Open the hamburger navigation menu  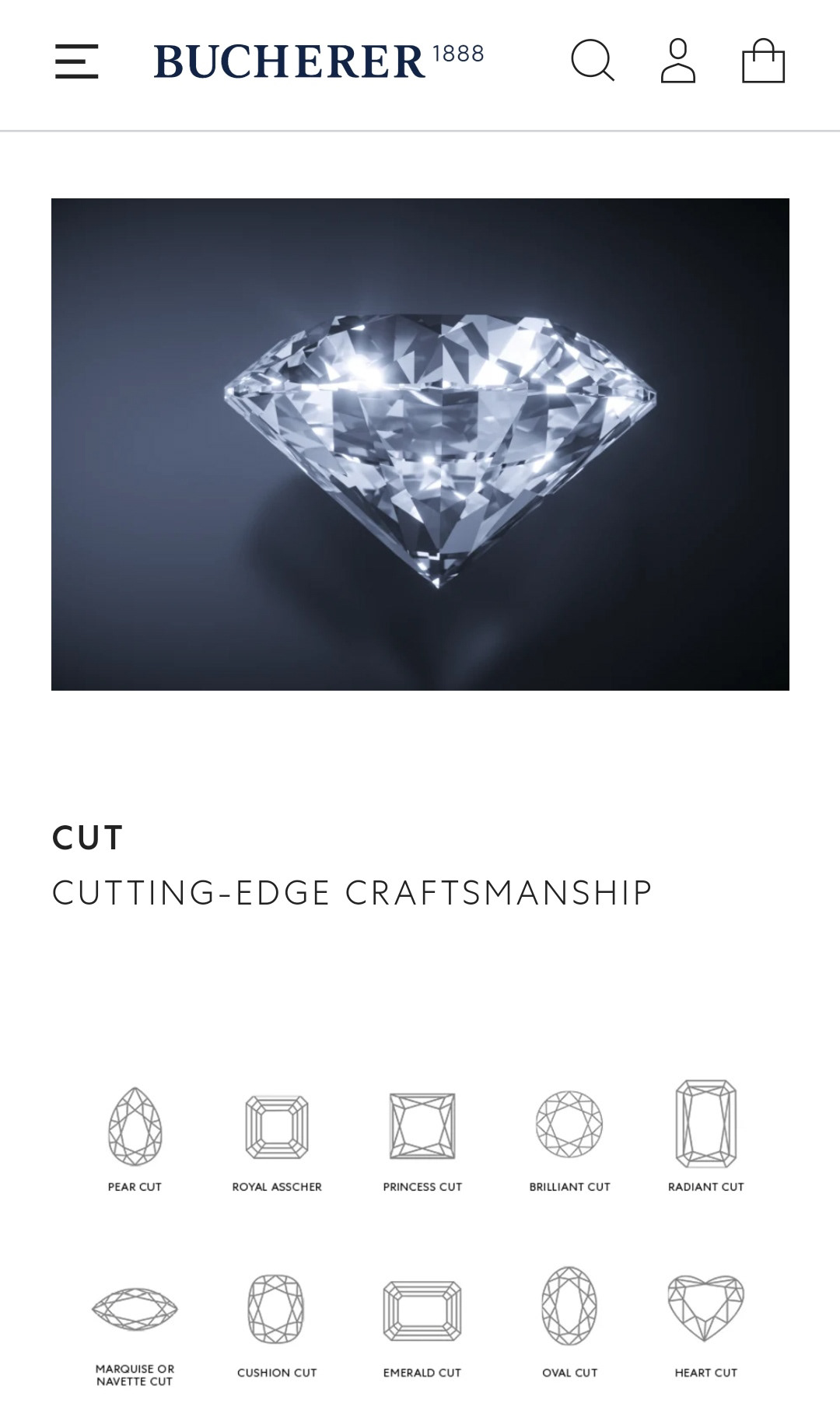76,61
